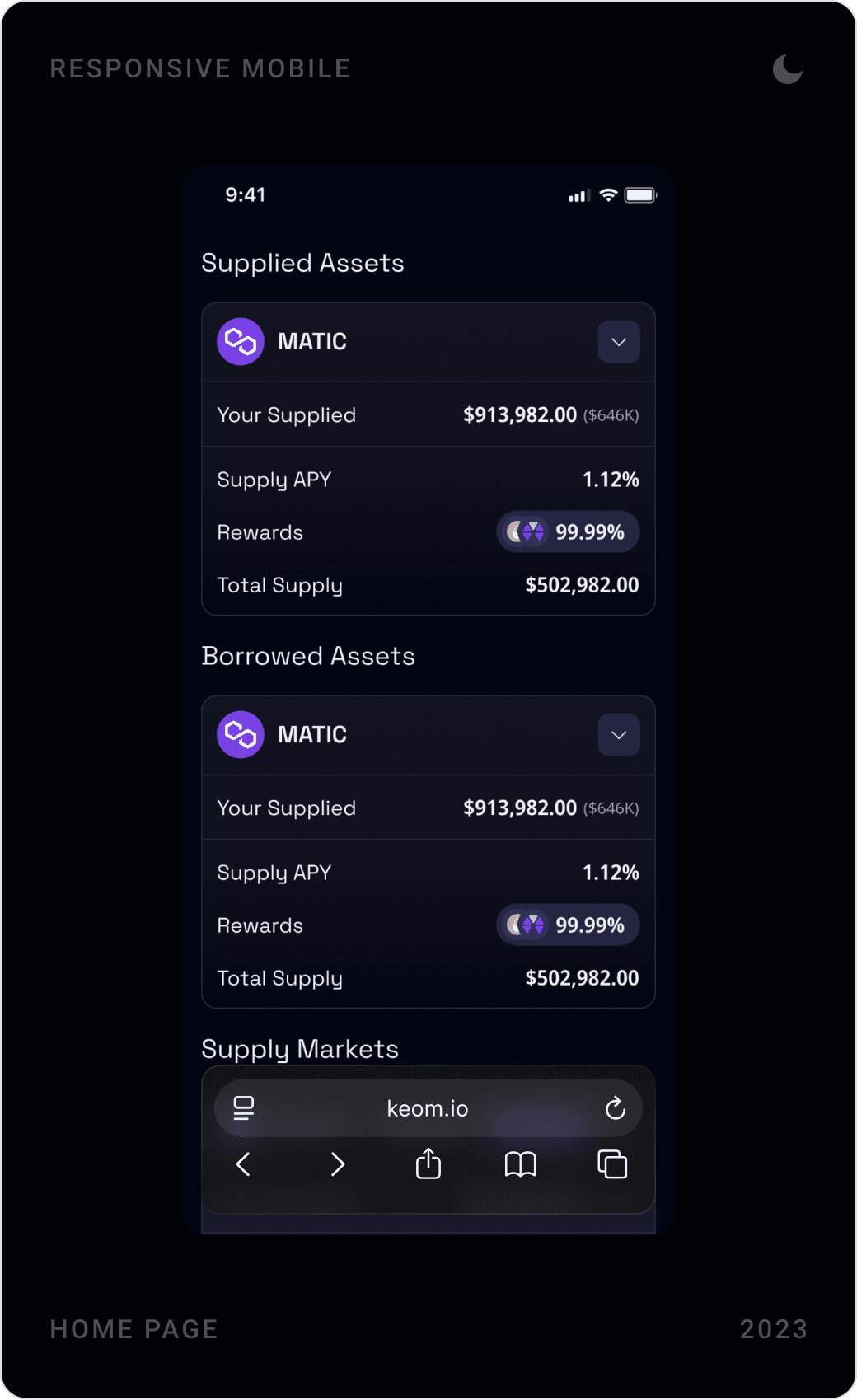
Task: Click the rewards token badge in Supplied Assets
Action: pyautogui.click(x=567, y=531)
